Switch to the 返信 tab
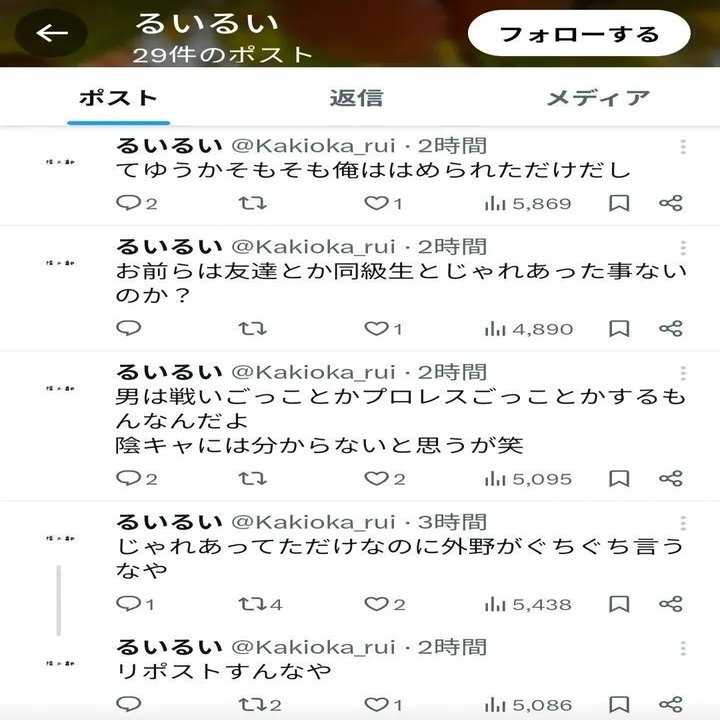 [x=356, y=98]
